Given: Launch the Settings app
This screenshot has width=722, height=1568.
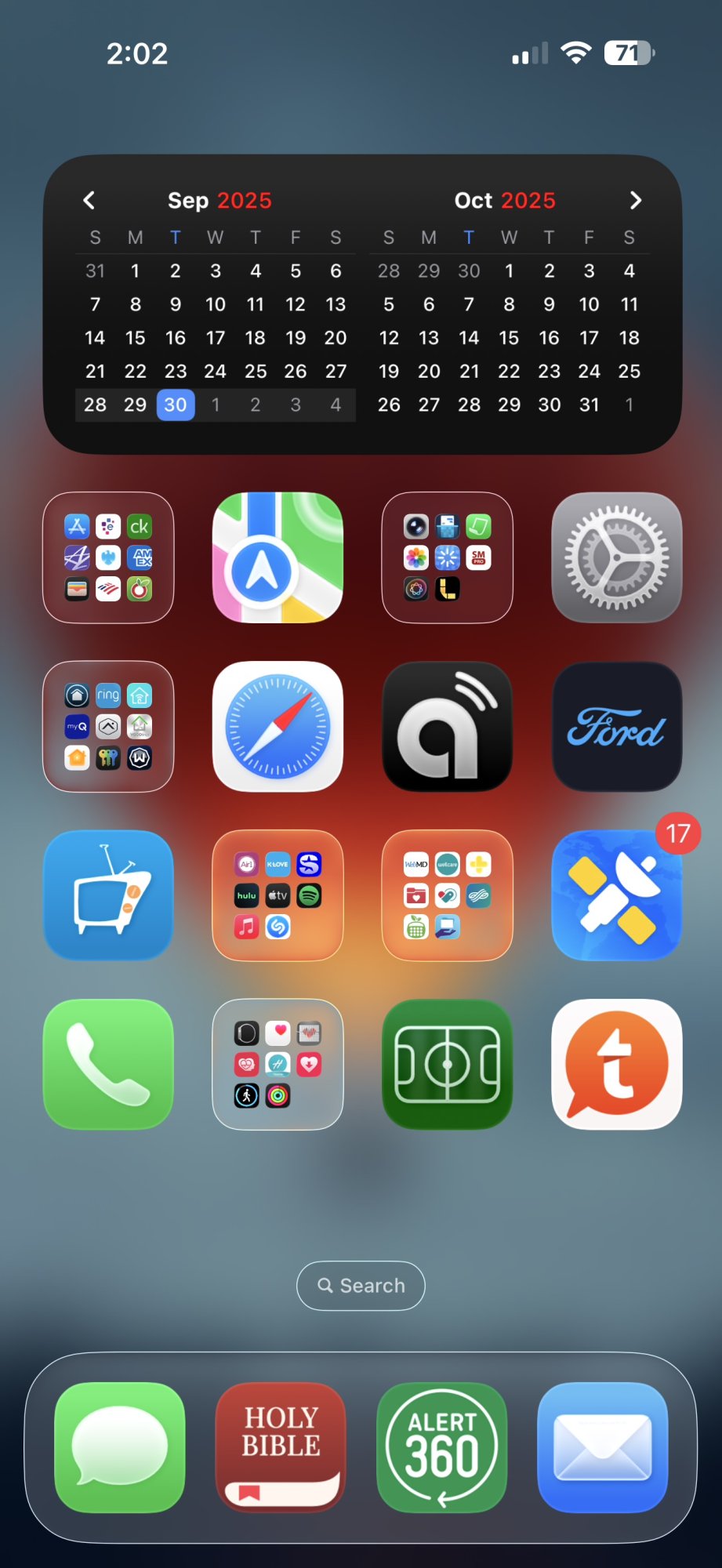Looking at the screenshot, I should click(x=617, y=557).
